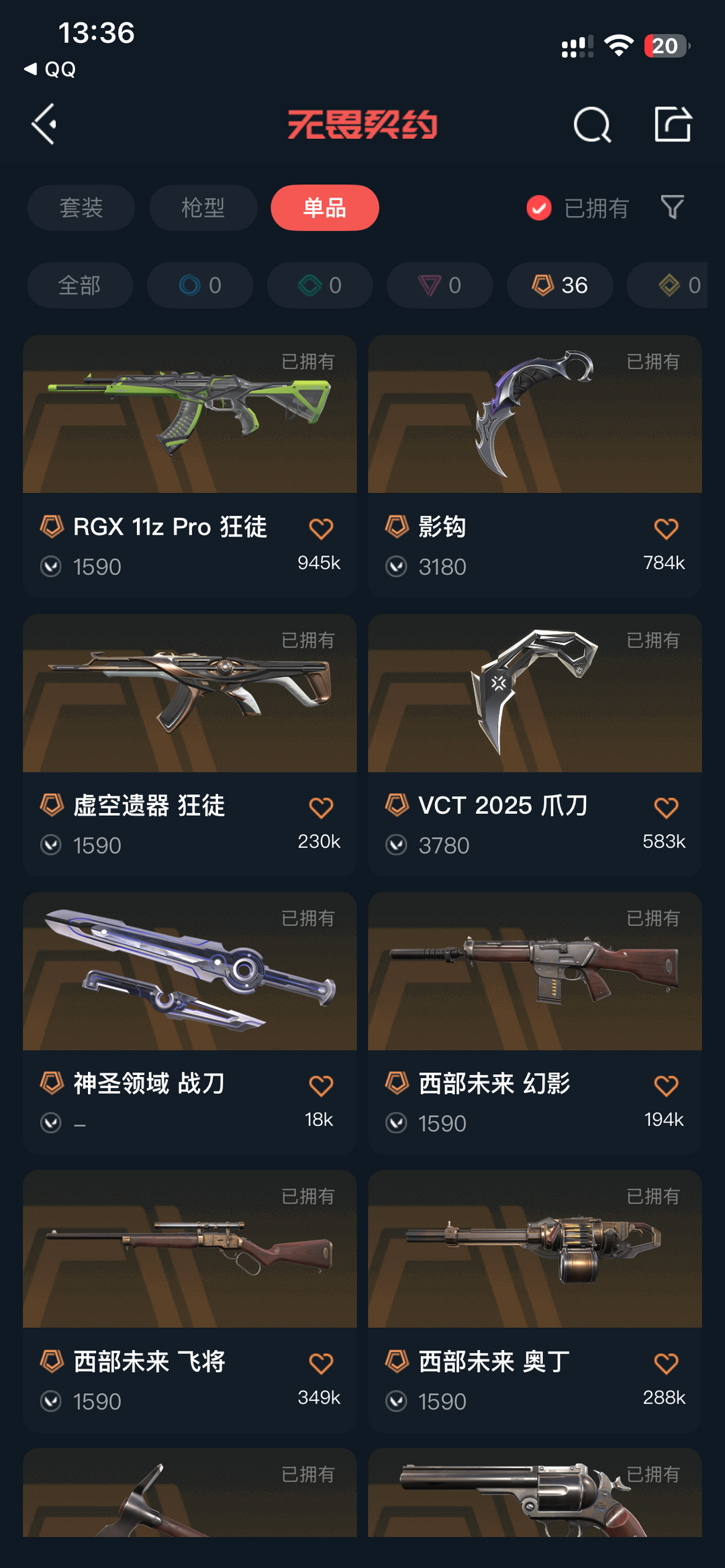Viewport: 725px width, 1568px height.
Task: Like the 西部未来 幻影 skin
Action: click(665, 1085)
